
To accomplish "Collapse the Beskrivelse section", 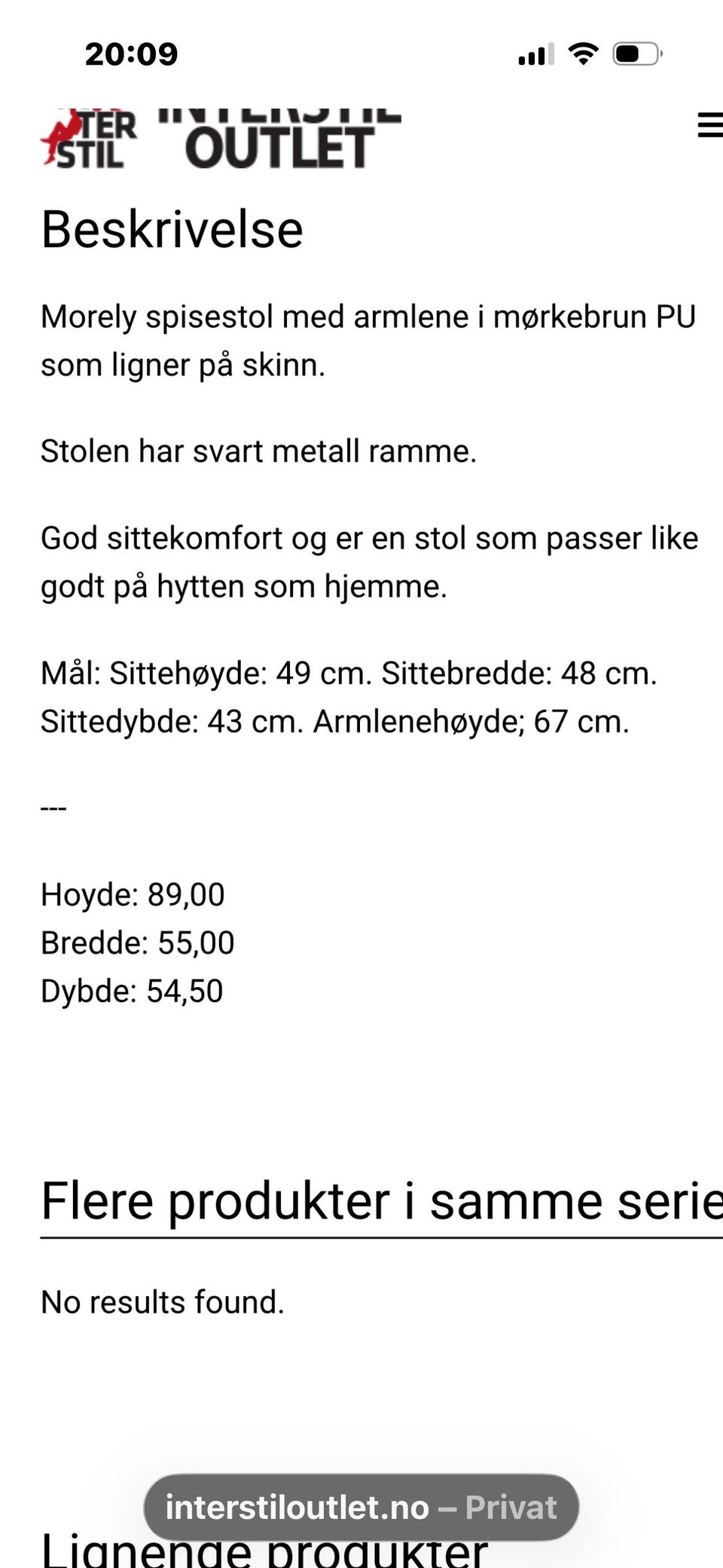I will (x=172, y=229).
